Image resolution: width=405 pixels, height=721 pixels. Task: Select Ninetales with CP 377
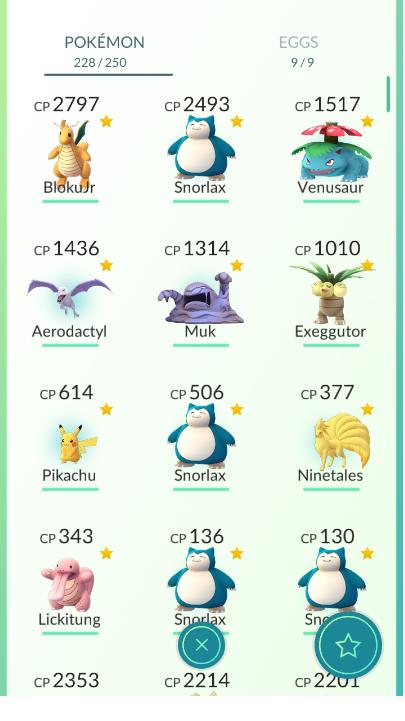pos(331,437)
